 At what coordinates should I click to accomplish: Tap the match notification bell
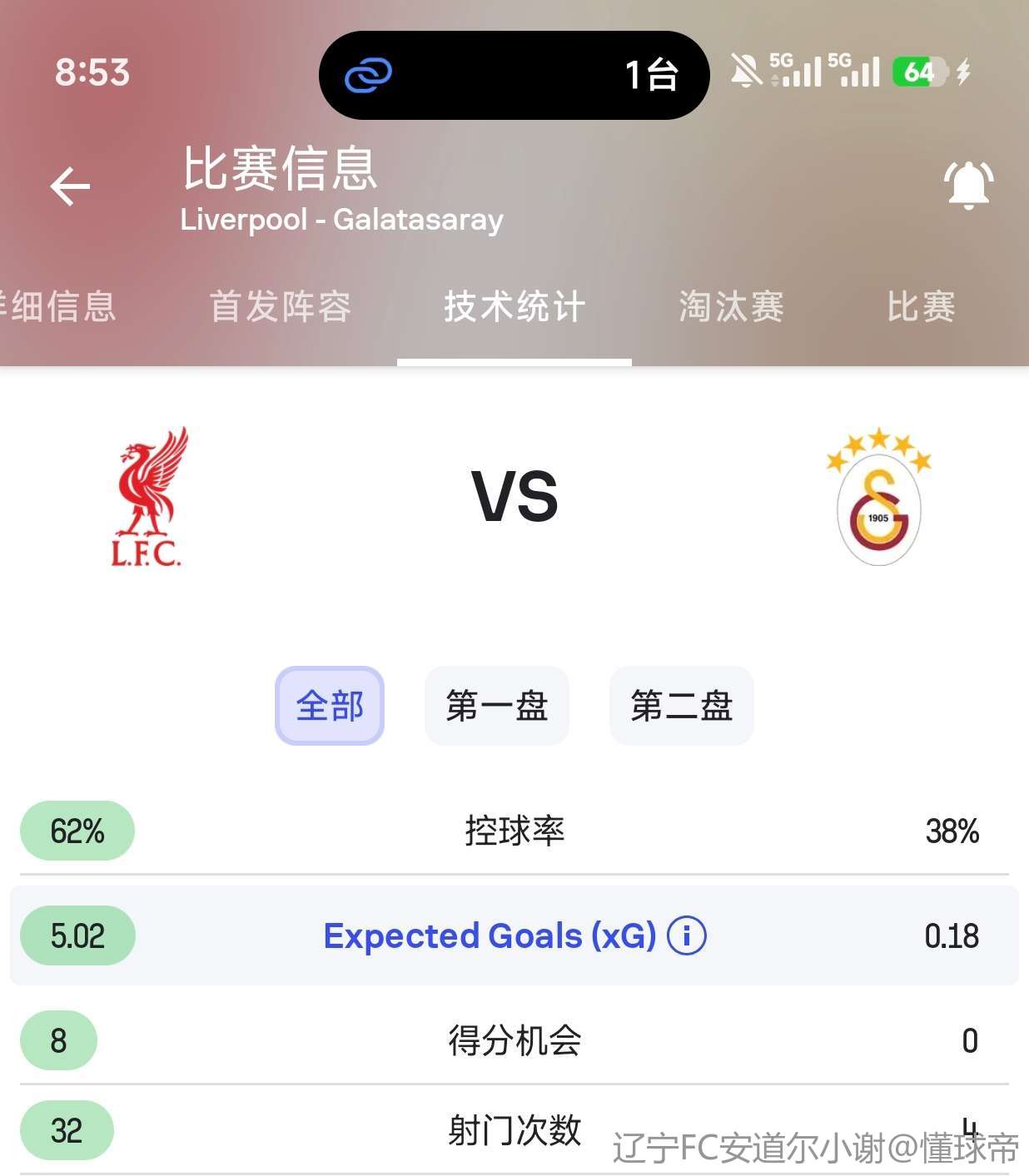coord(968,185)
